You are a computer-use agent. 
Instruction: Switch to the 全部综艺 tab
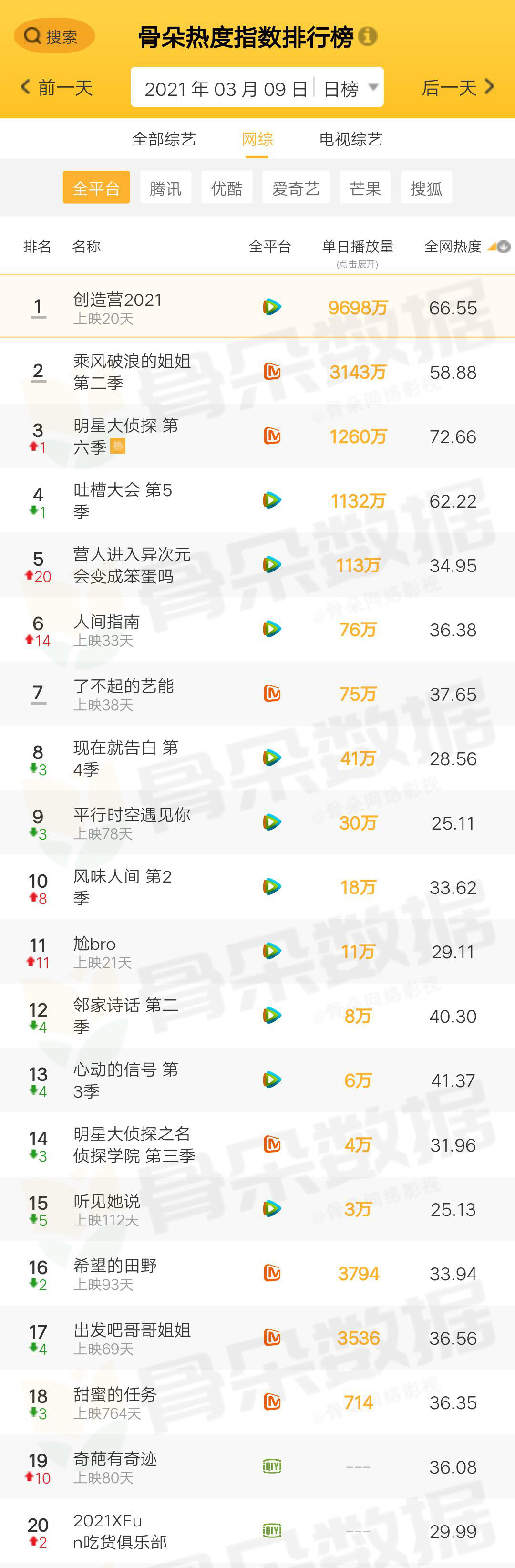pos(164,139)
